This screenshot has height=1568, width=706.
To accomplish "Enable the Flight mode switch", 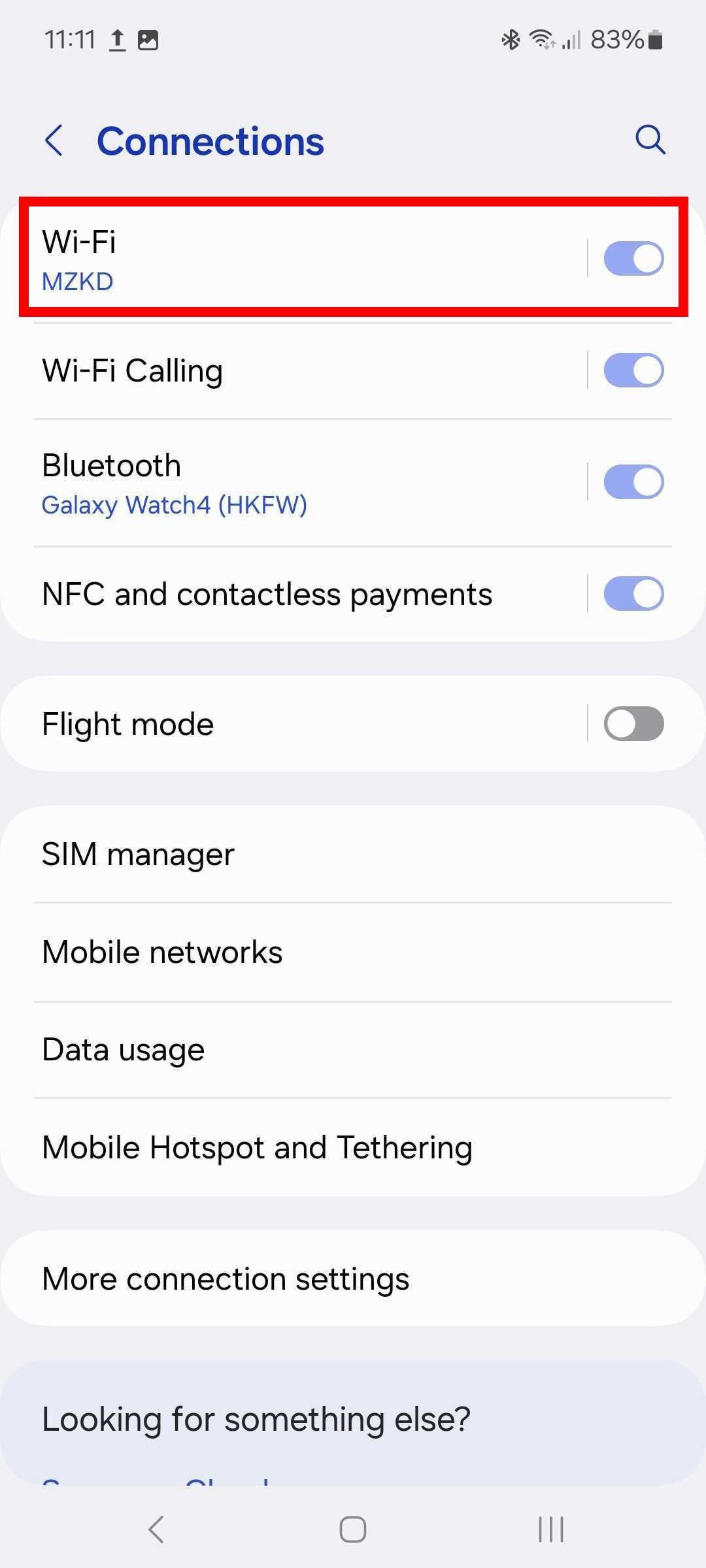I will [x=633, y=724].
